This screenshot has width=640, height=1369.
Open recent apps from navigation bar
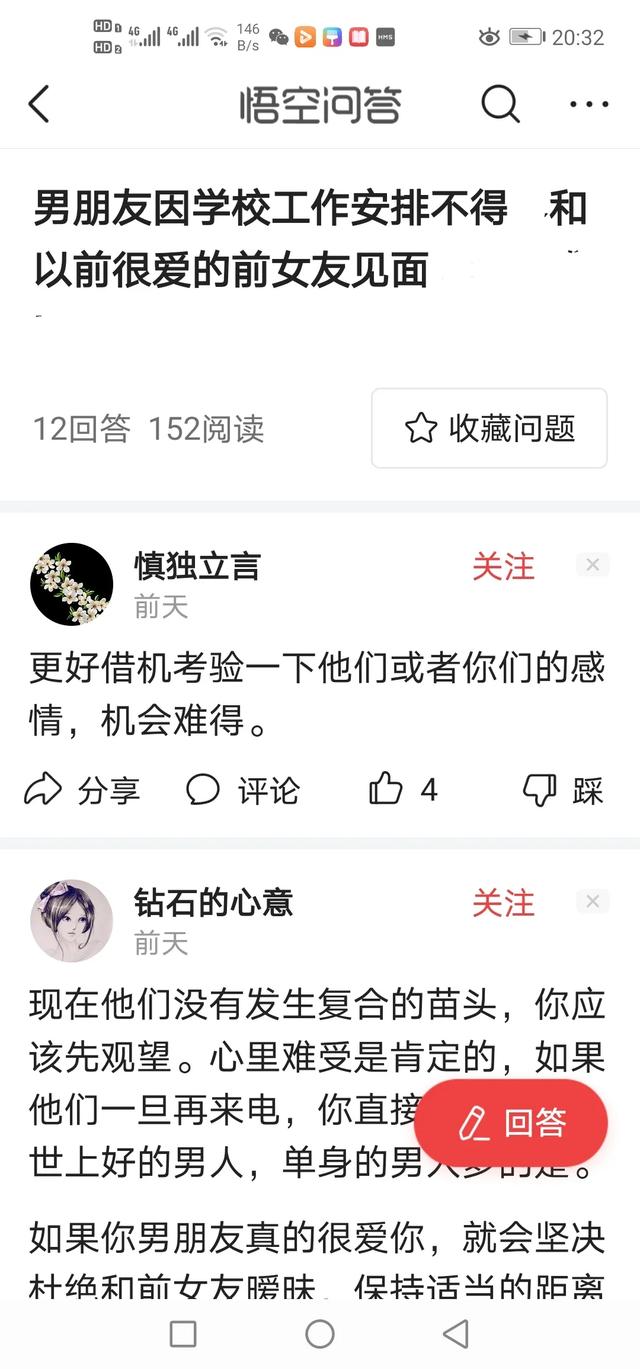(183, 1333)
